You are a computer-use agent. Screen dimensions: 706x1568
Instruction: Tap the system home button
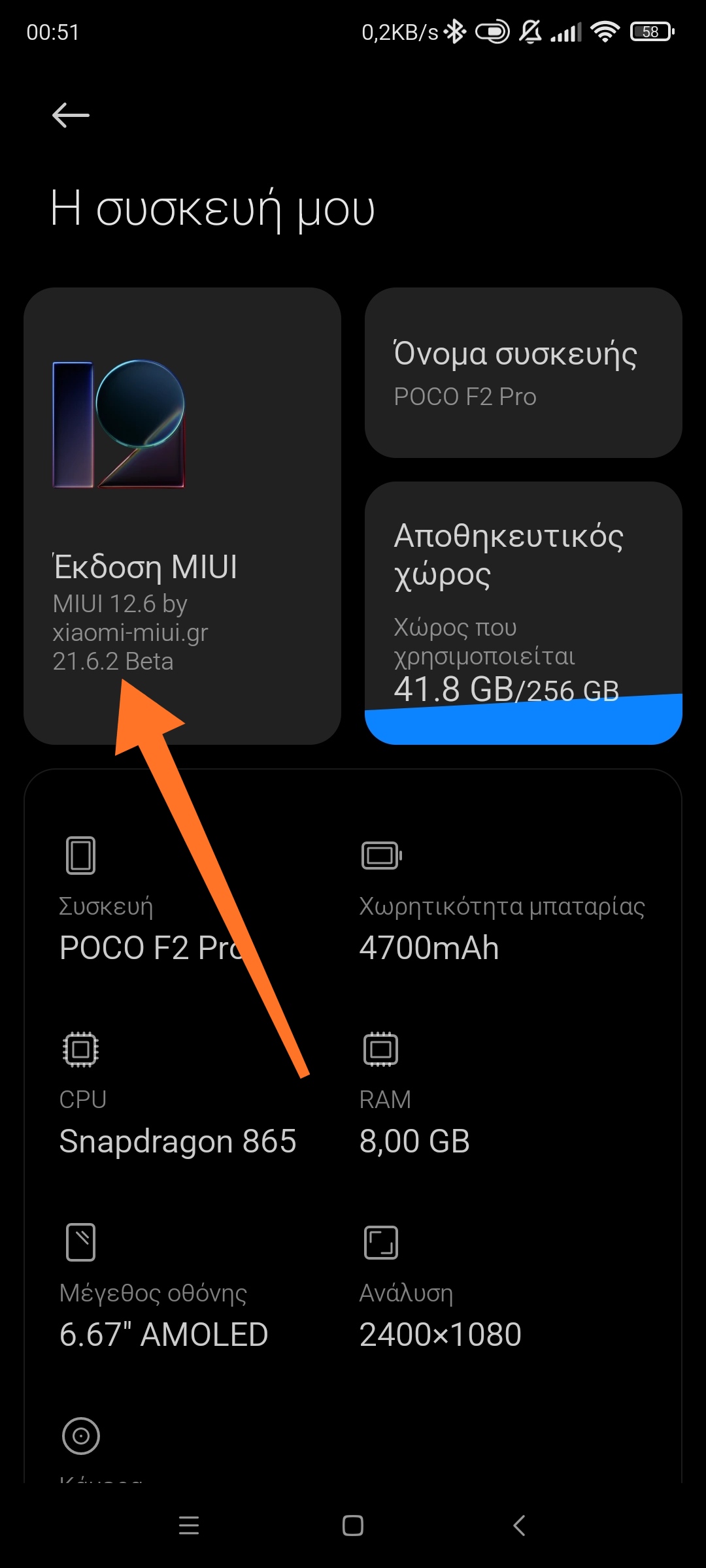tap(353, 1526)
